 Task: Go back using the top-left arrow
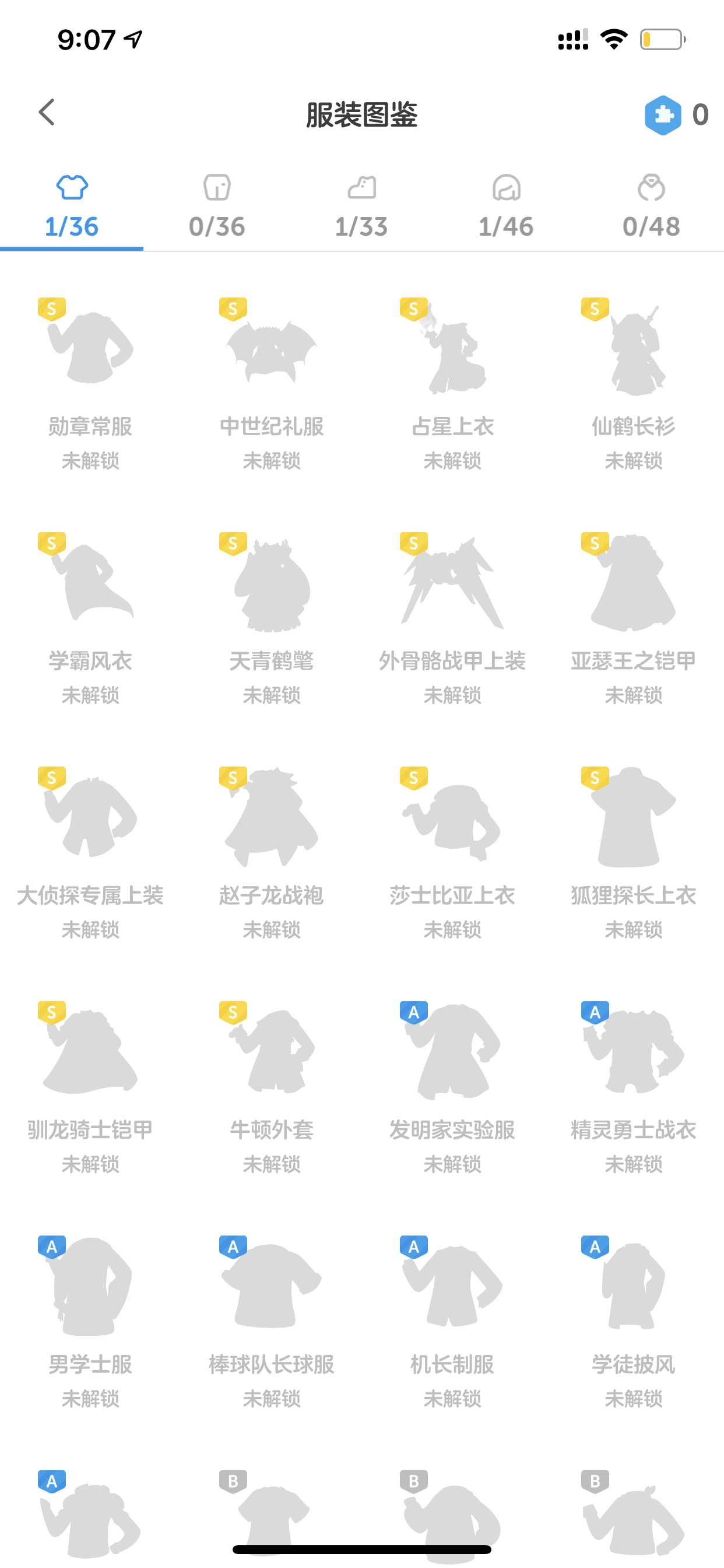click(47, 113)
